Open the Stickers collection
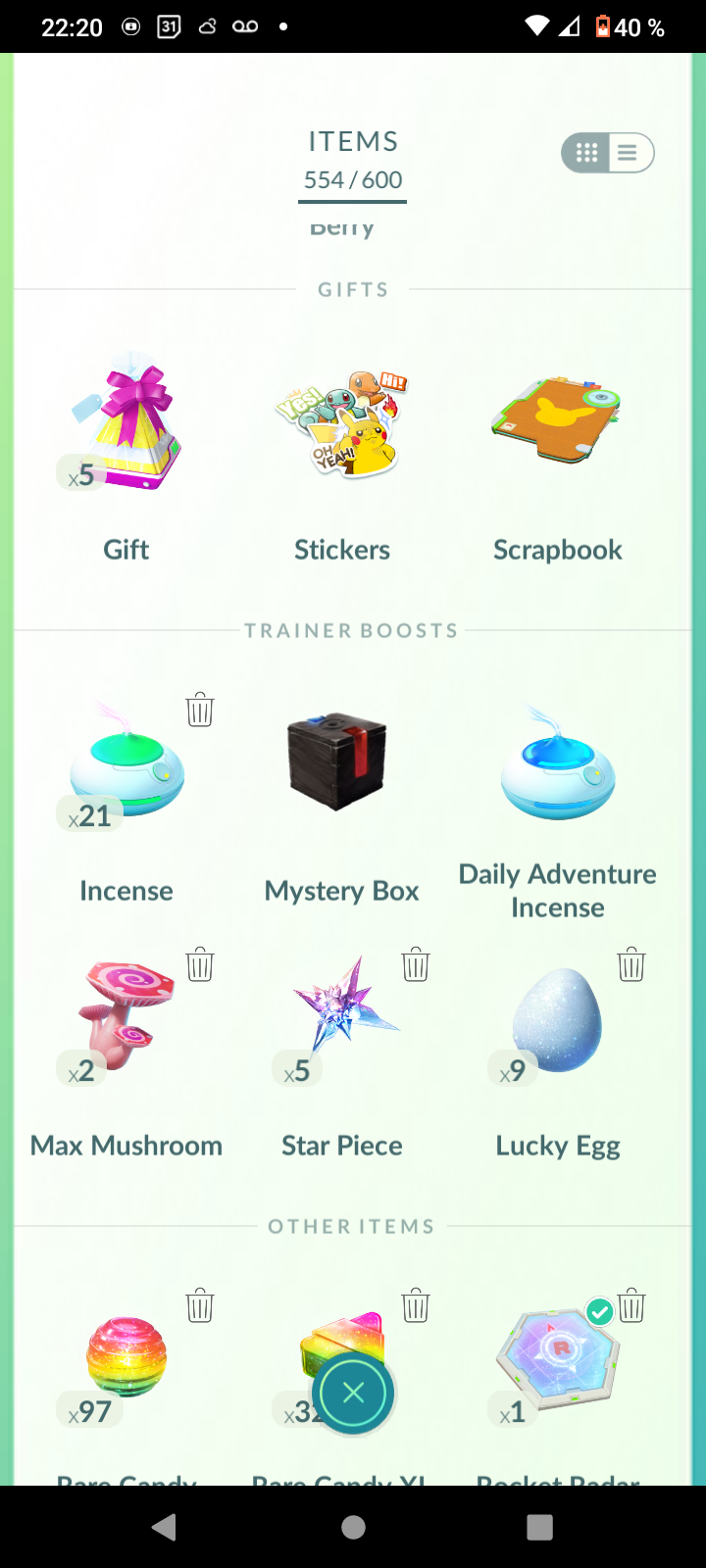706x1568 pixels. [341, 431]
